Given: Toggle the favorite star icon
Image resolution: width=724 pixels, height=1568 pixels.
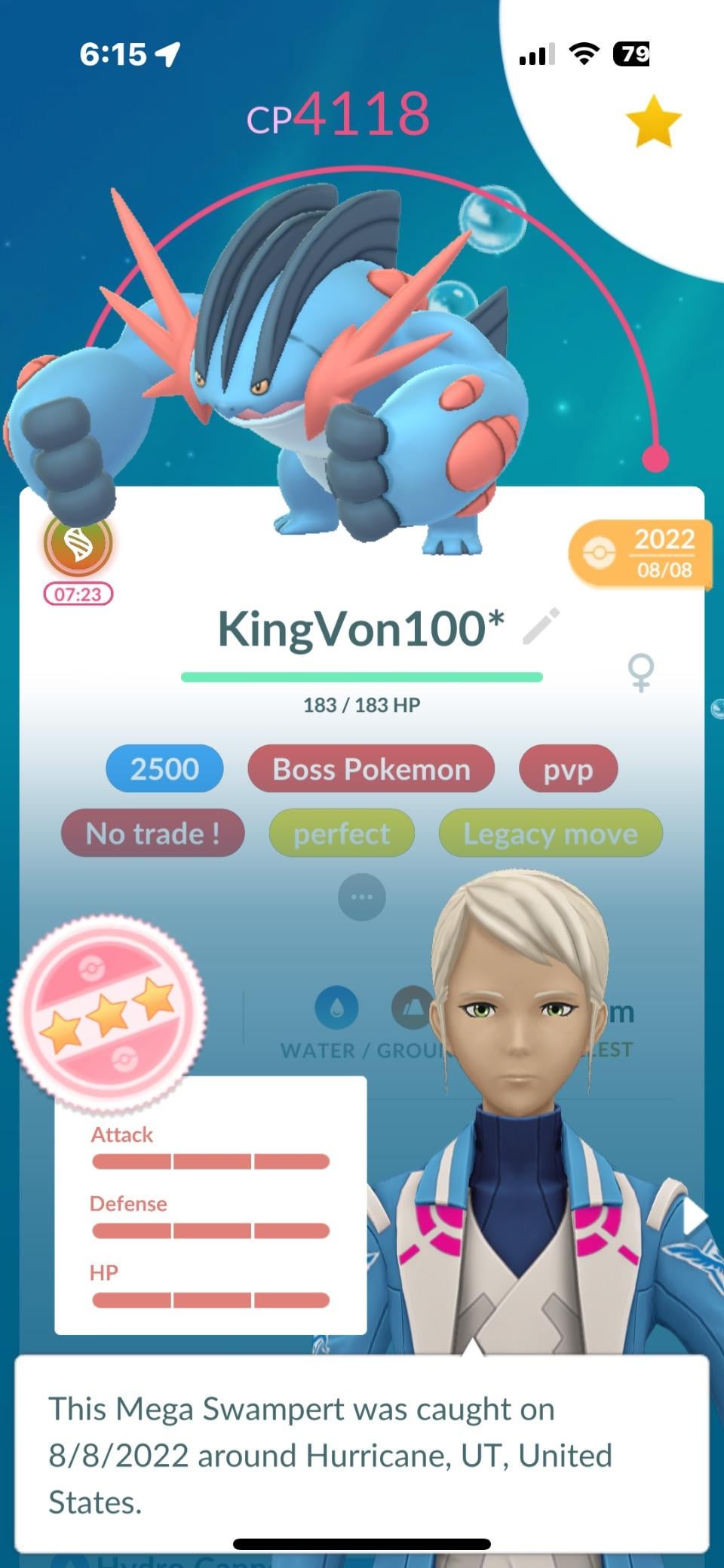Looking at the screenshot, I should [653, 121].
